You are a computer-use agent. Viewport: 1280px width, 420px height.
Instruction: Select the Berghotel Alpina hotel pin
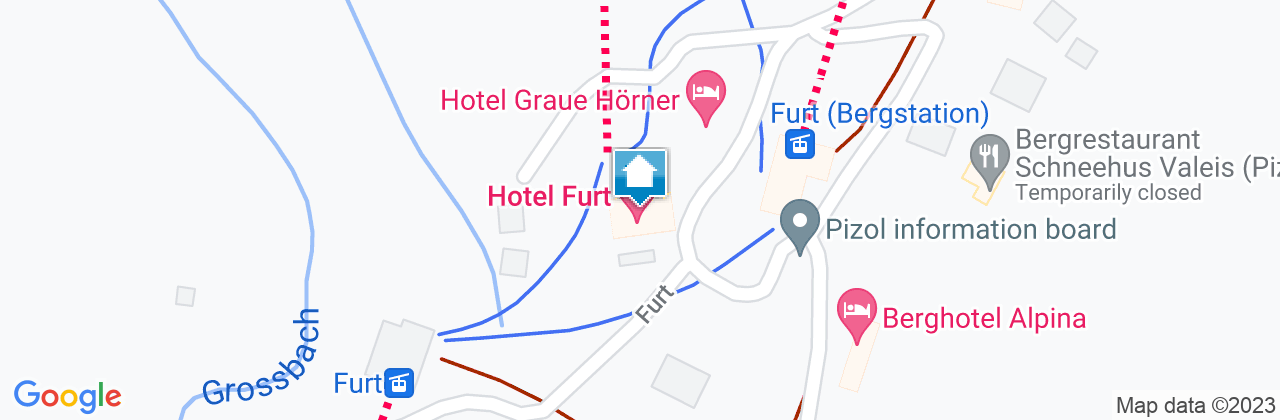[x=857, y=313]
